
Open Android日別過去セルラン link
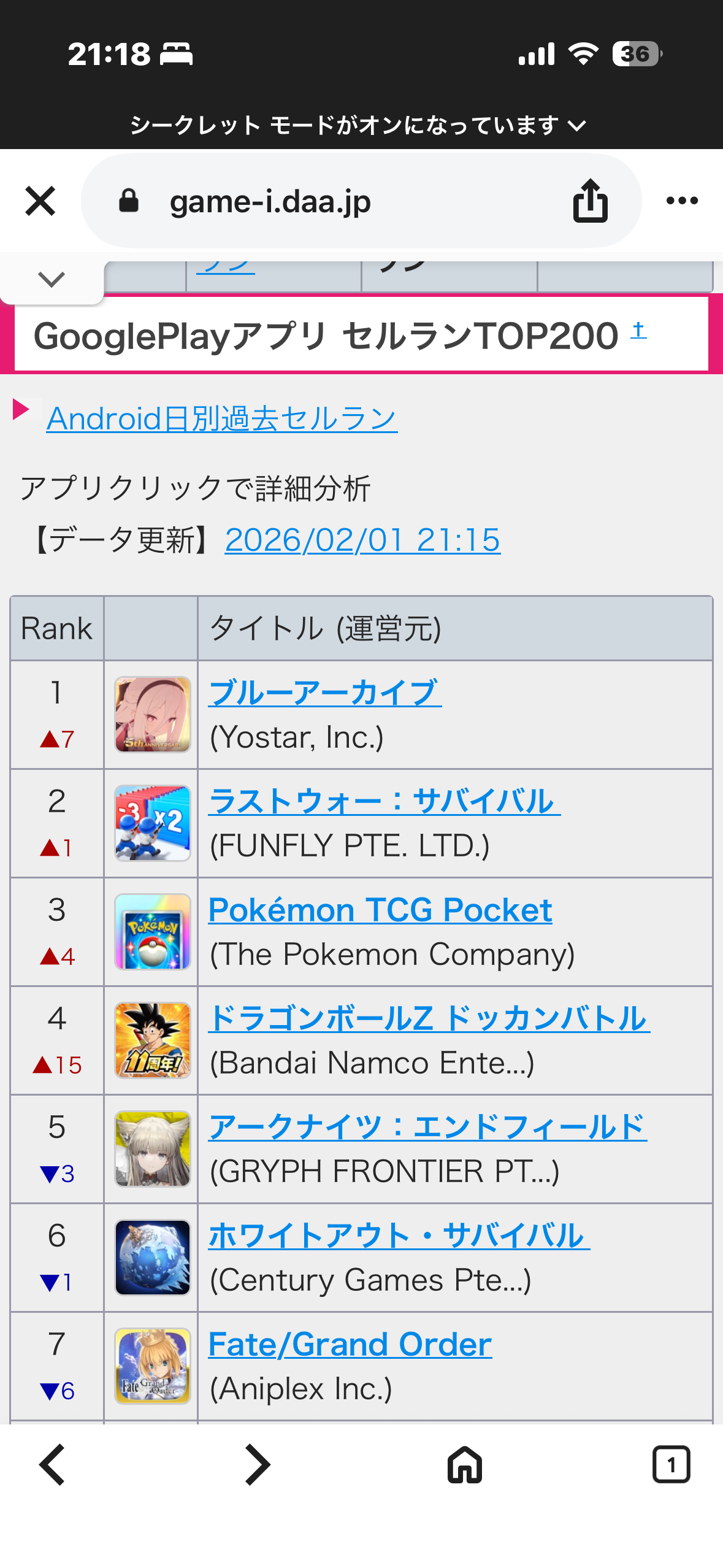(222, 419)
